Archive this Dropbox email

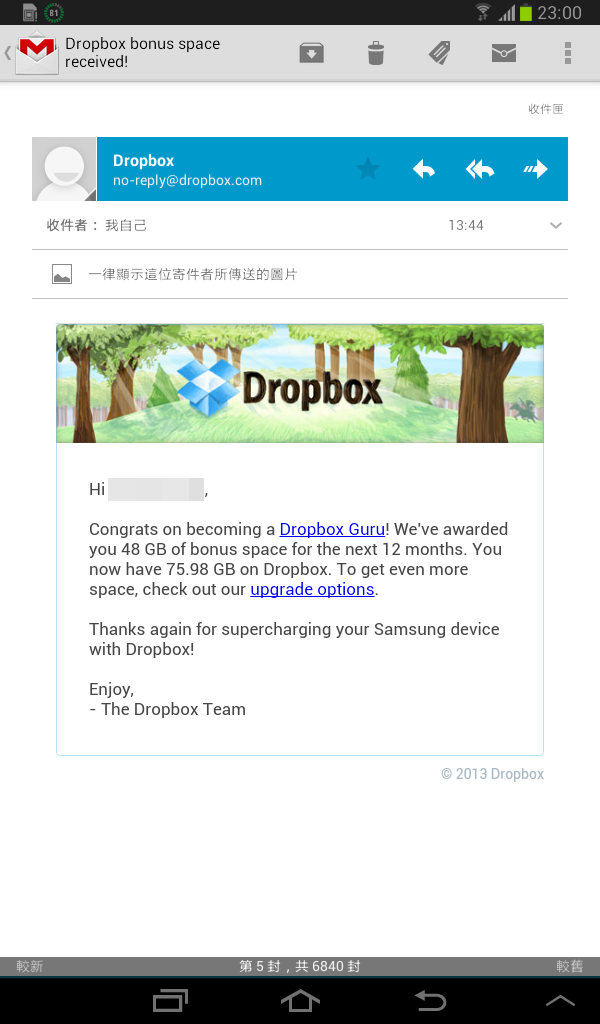(x=311, y=53)
